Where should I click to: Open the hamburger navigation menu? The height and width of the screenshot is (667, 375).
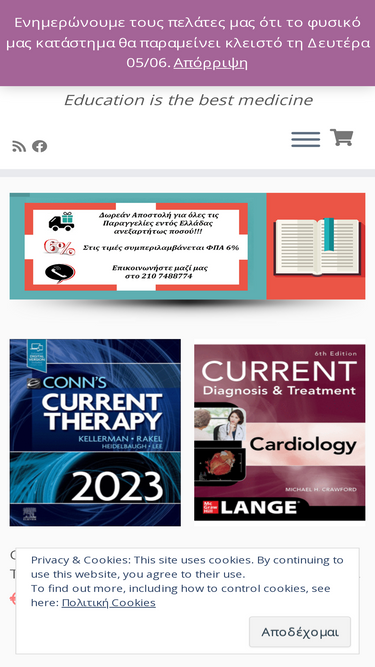click(x=306, y=140)
